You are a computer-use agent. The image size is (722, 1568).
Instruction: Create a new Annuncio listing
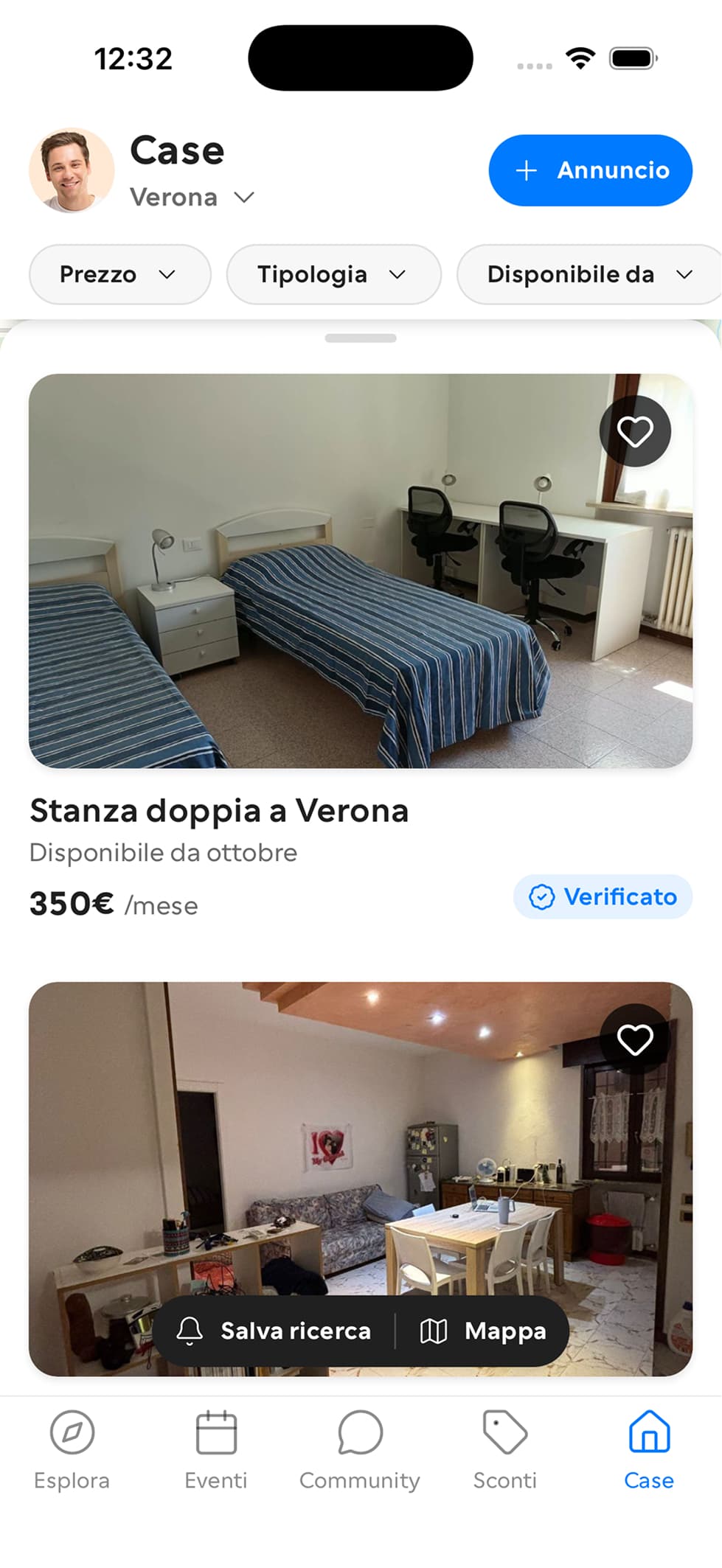pyautogui.click(x=590, y=170)
